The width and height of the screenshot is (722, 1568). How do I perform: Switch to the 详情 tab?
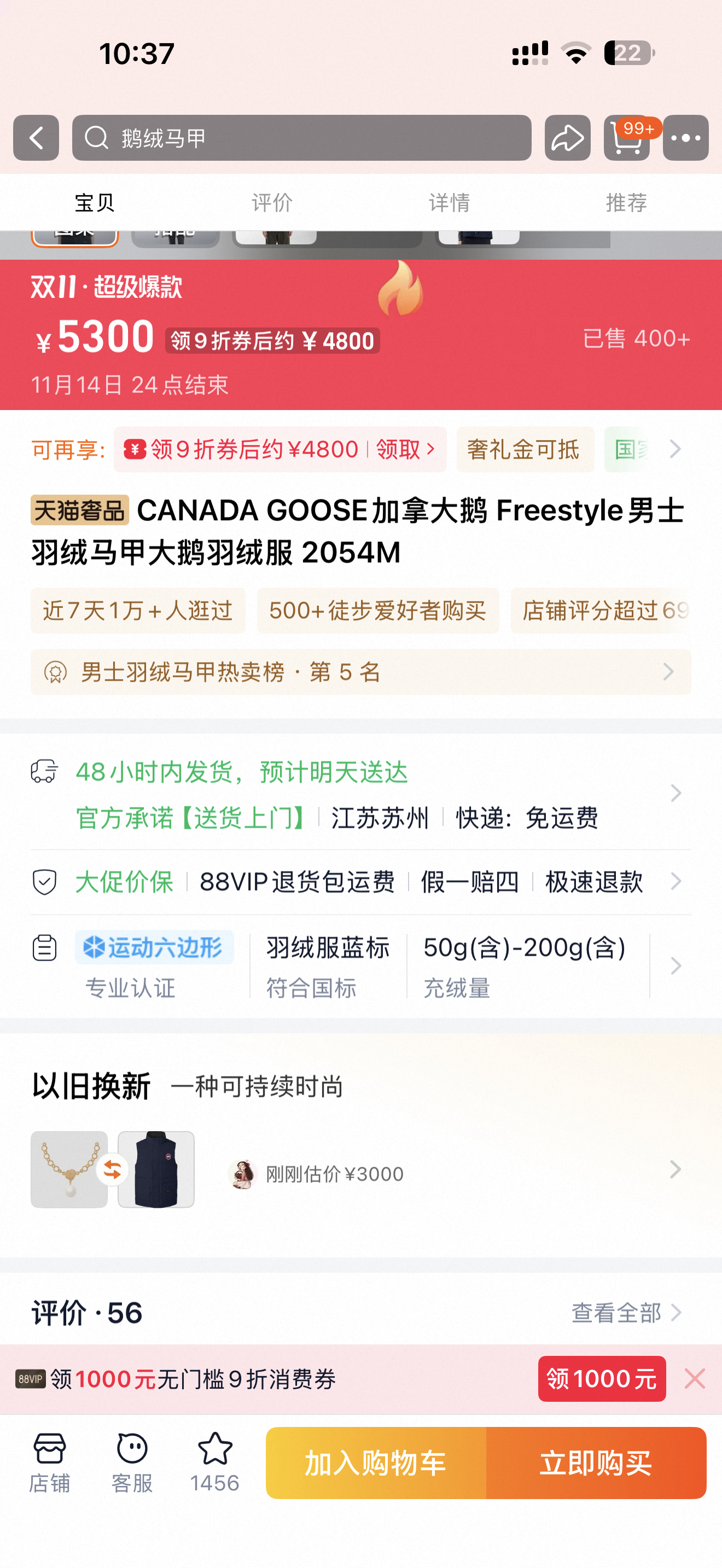[x=449, y=202]
